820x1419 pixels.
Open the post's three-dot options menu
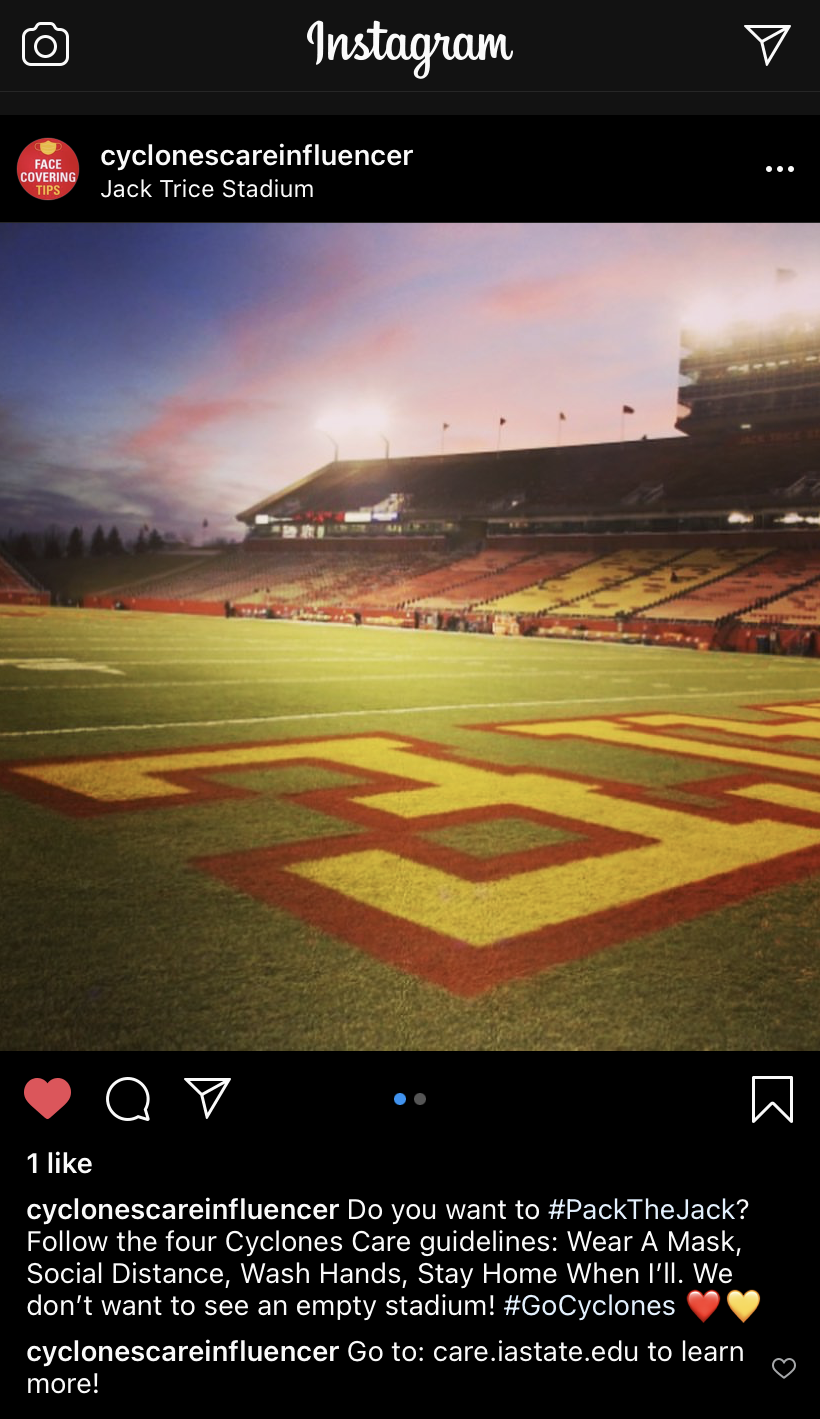779,169
